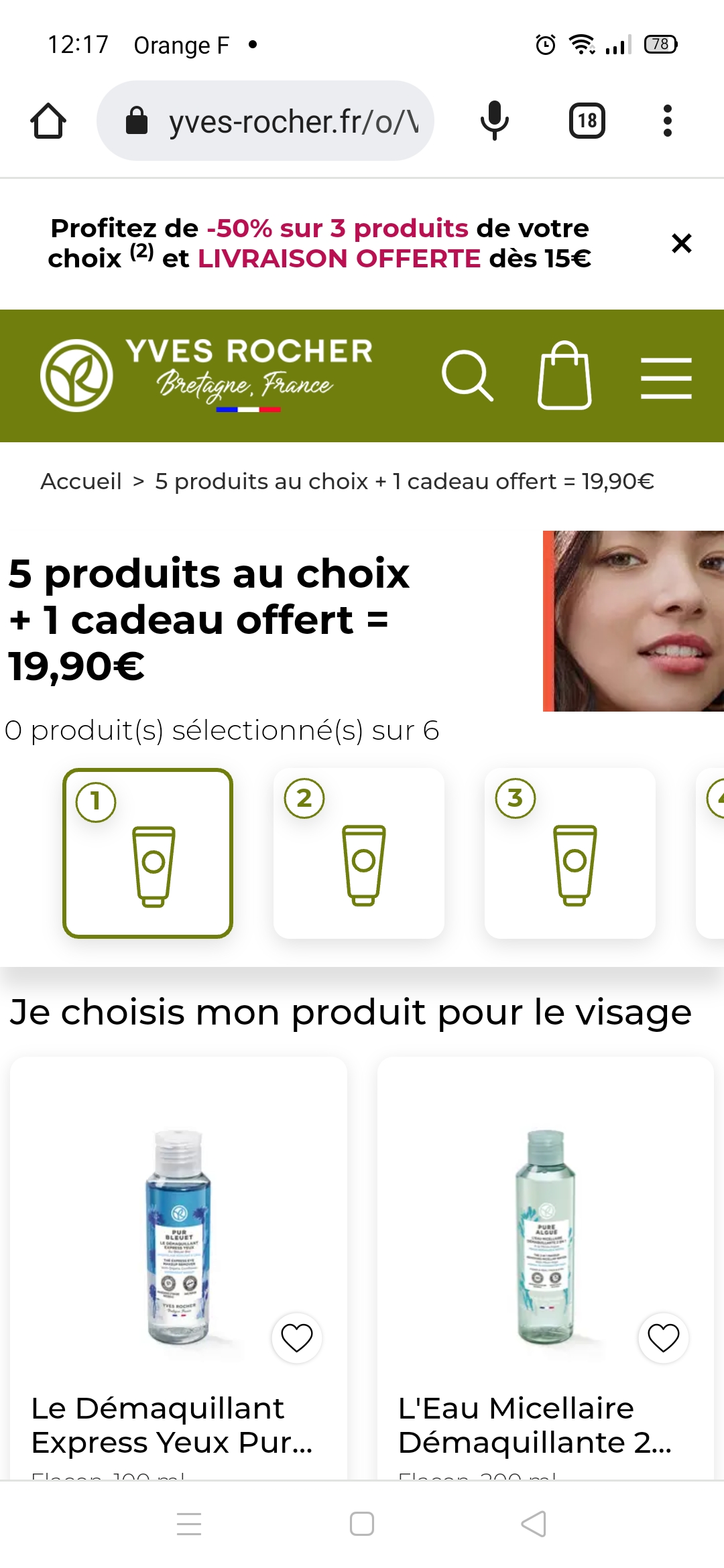Open the Yves Rocher homepage logo
The image size is (724, 1568).
pyautogui.click(x=206, y=375)
